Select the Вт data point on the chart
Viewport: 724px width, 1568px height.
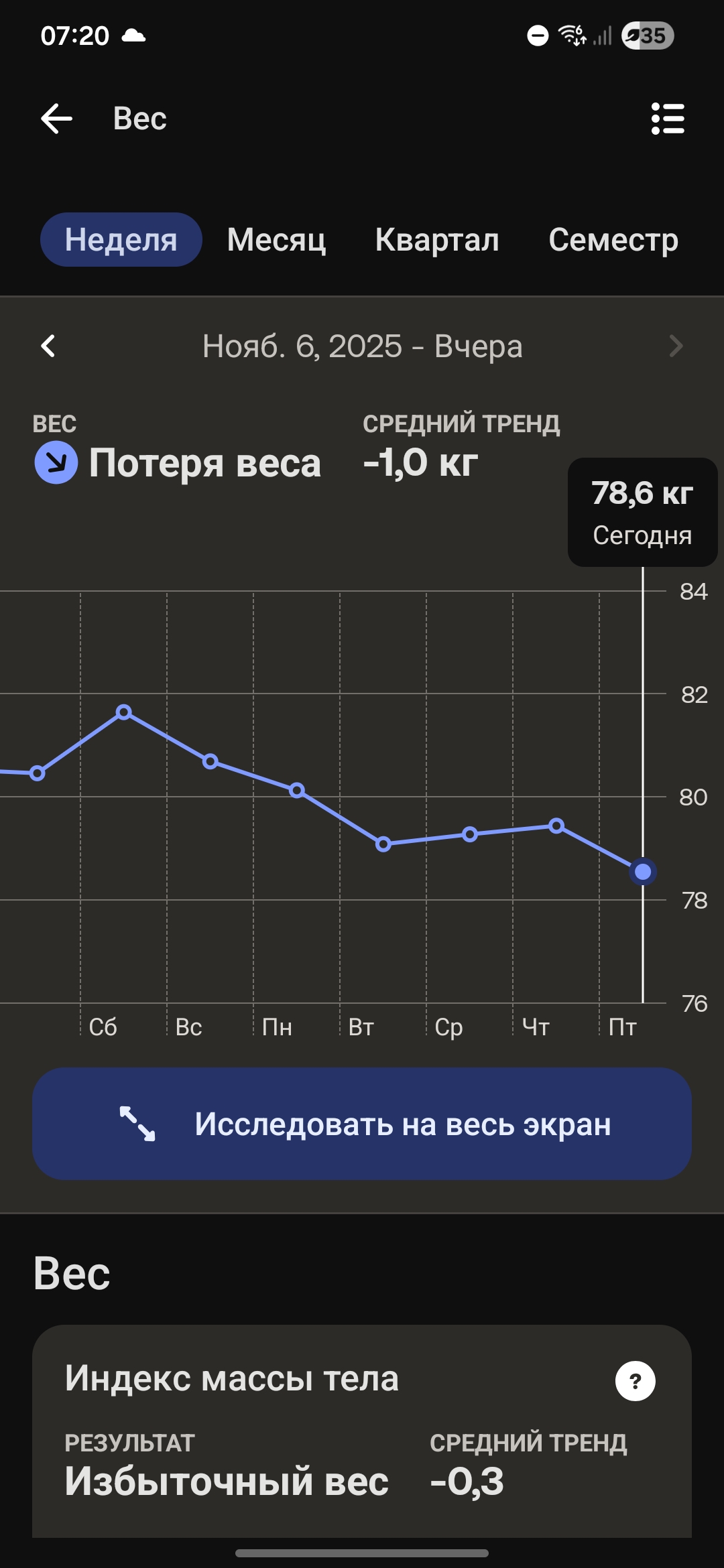coord(383,844)
